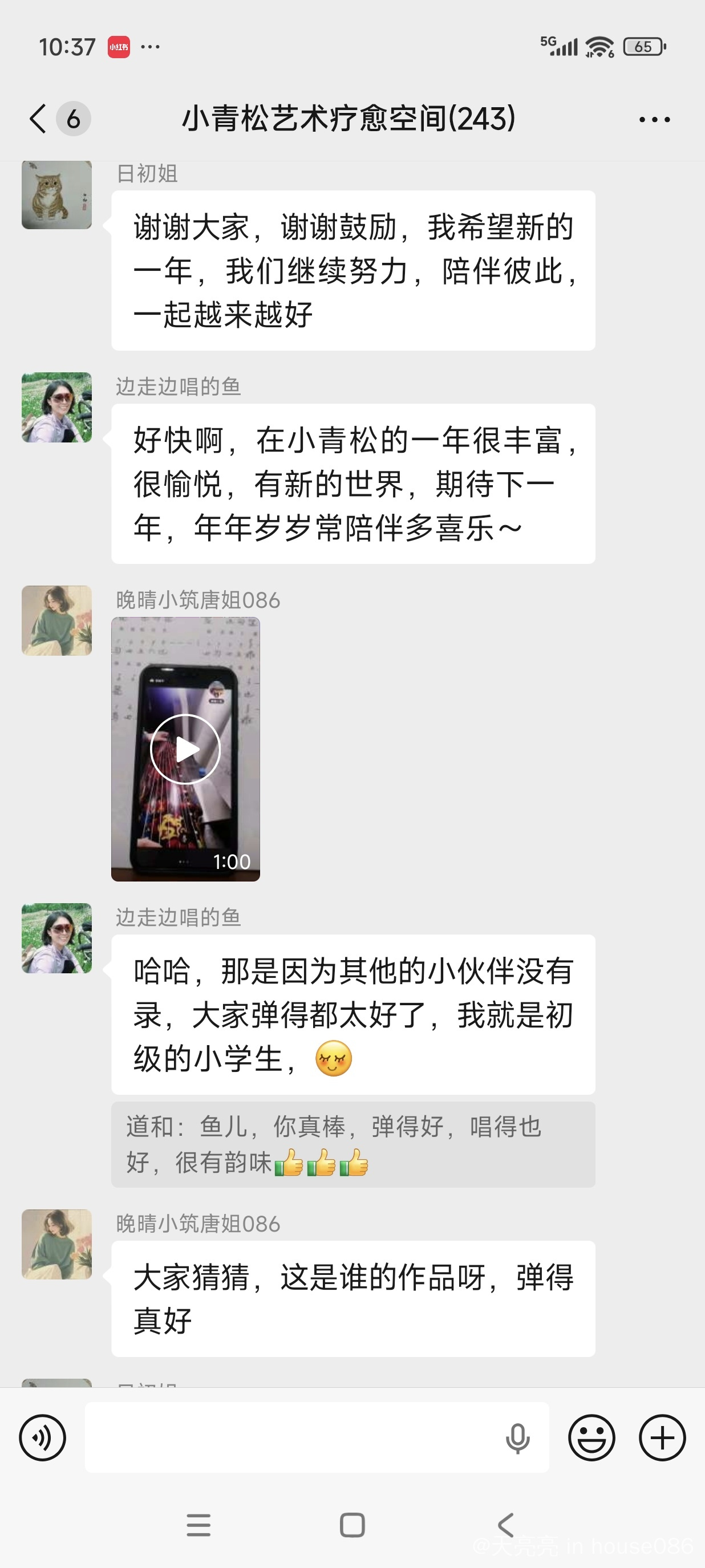Image resolution: width=705 pixels, height=1568 pixels.
Task: Tap the message text field
Action: click(292, 1438)
